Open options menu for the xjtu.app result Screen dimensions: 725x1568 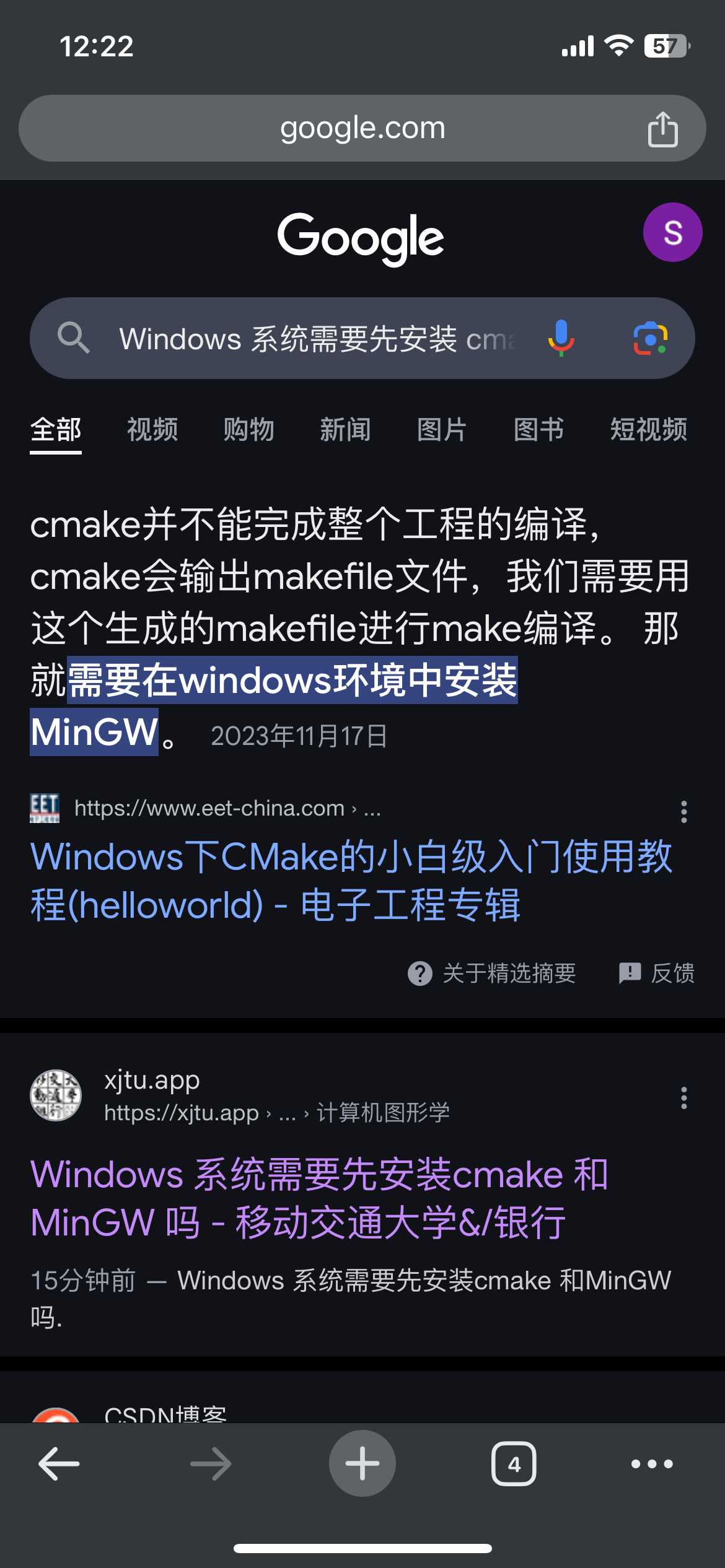click(684, 1098)
